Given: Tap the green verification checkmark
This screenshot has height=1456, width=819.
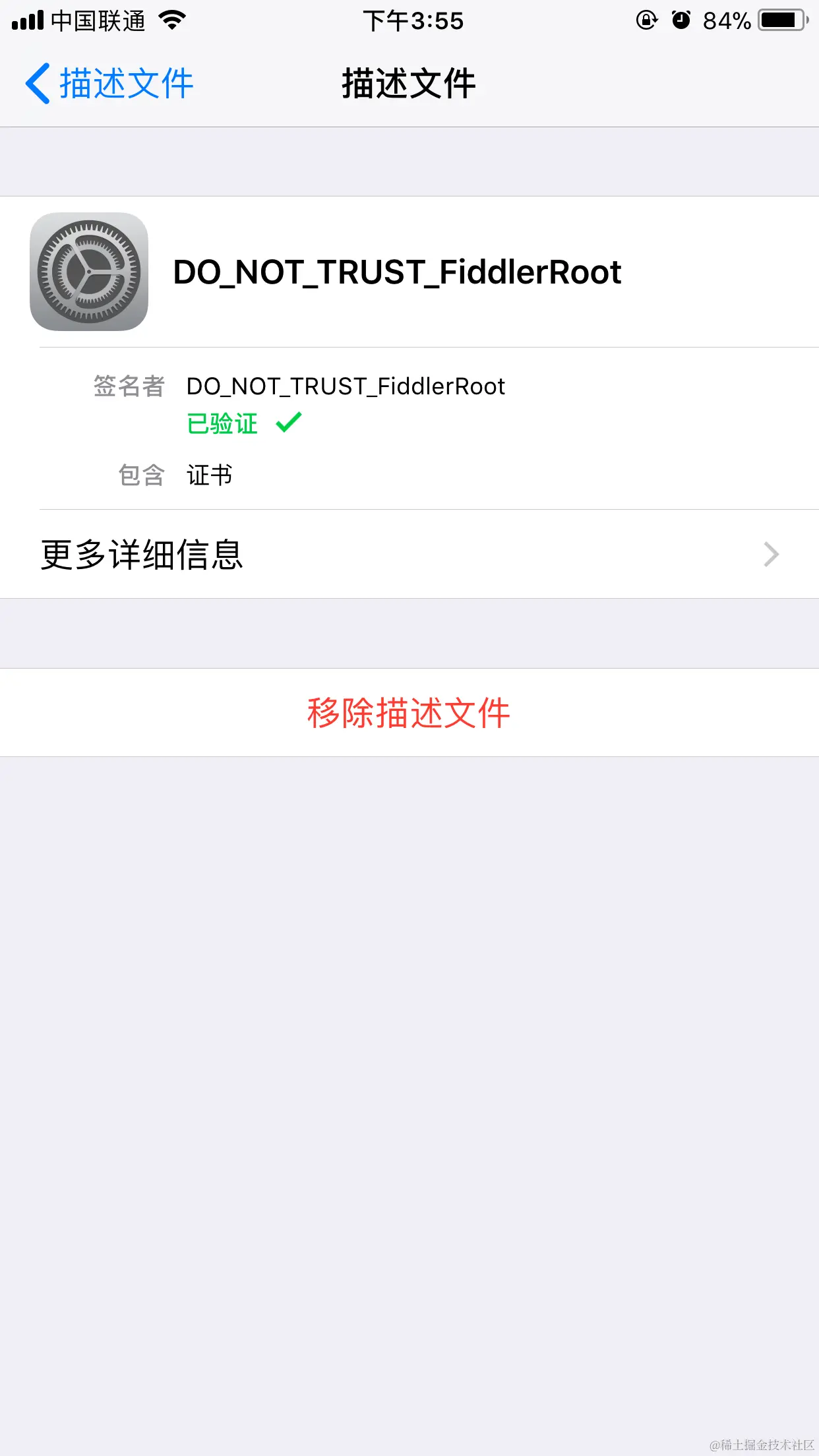Looking at the screenshot, I should (x=288, y=423).
